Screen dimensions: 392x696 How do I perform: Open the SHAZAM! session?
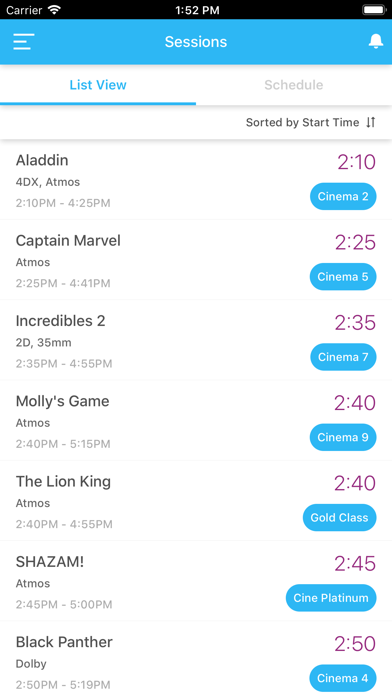pyautogui.click(x=196, y=581)
